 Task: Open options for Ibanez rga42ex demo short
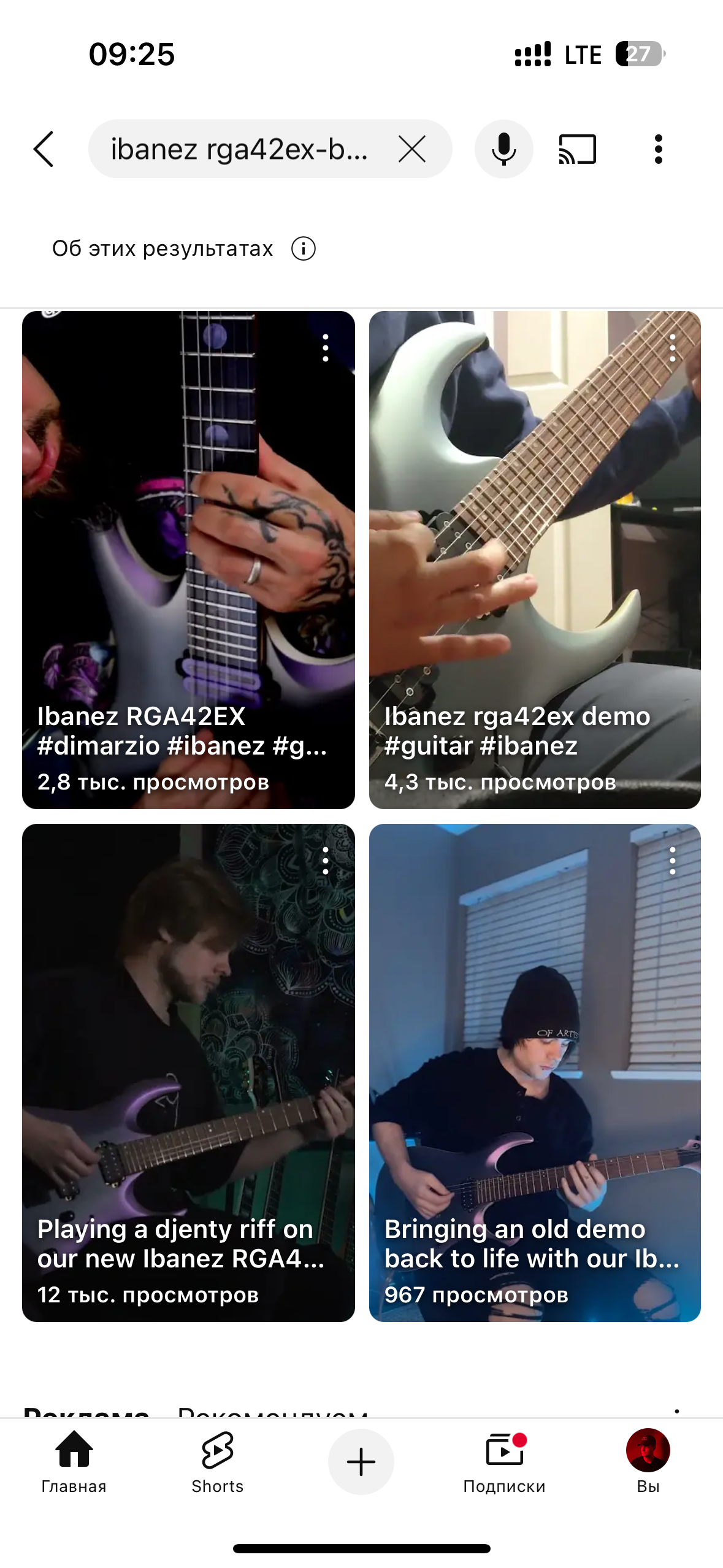(673, 348)
